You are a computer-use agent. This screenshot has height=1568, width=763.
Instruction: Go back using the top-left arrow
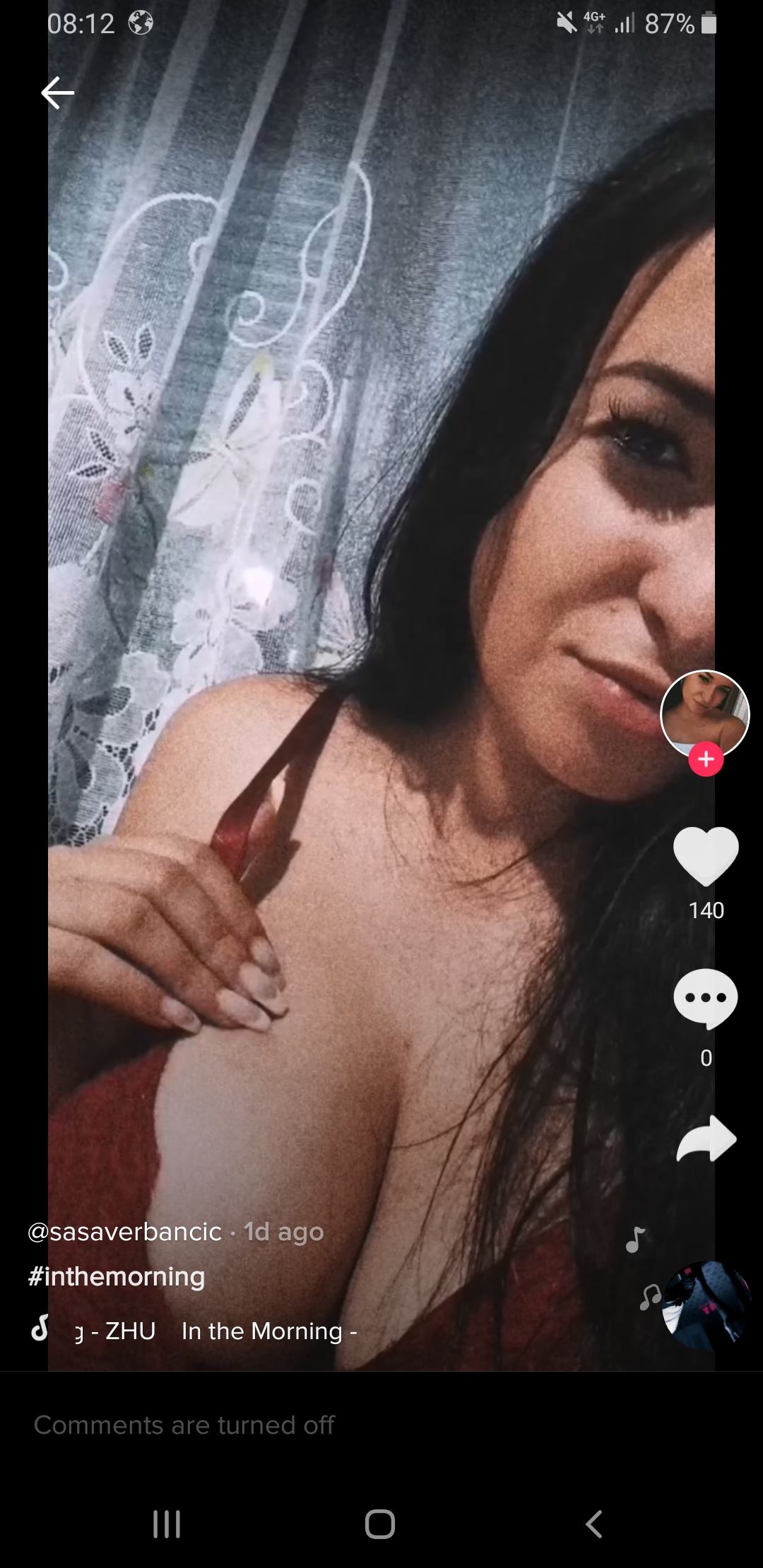(58, 93)
